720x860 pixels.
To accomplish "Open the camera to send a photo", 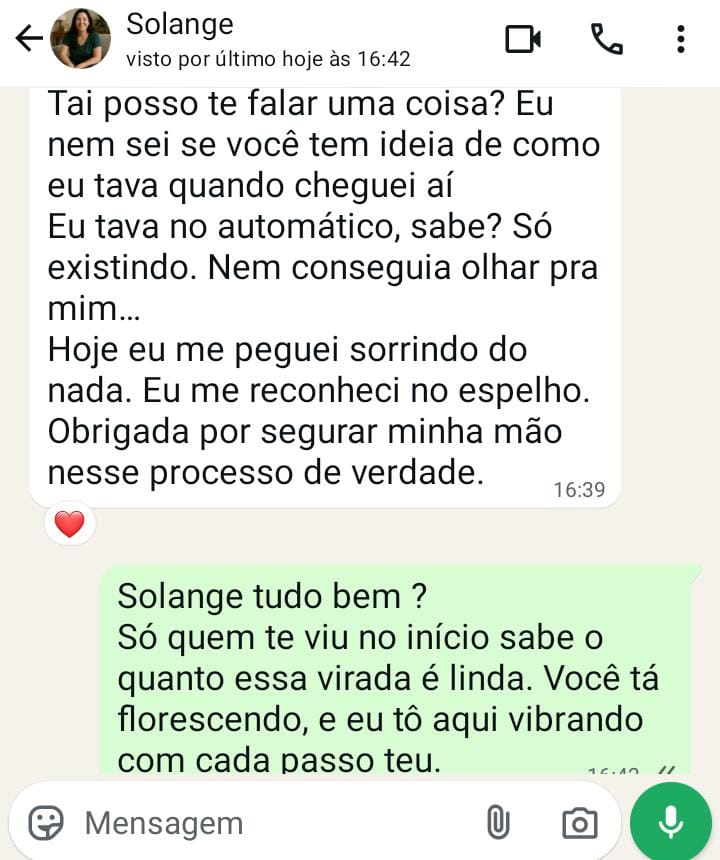I will pos(579,823).
